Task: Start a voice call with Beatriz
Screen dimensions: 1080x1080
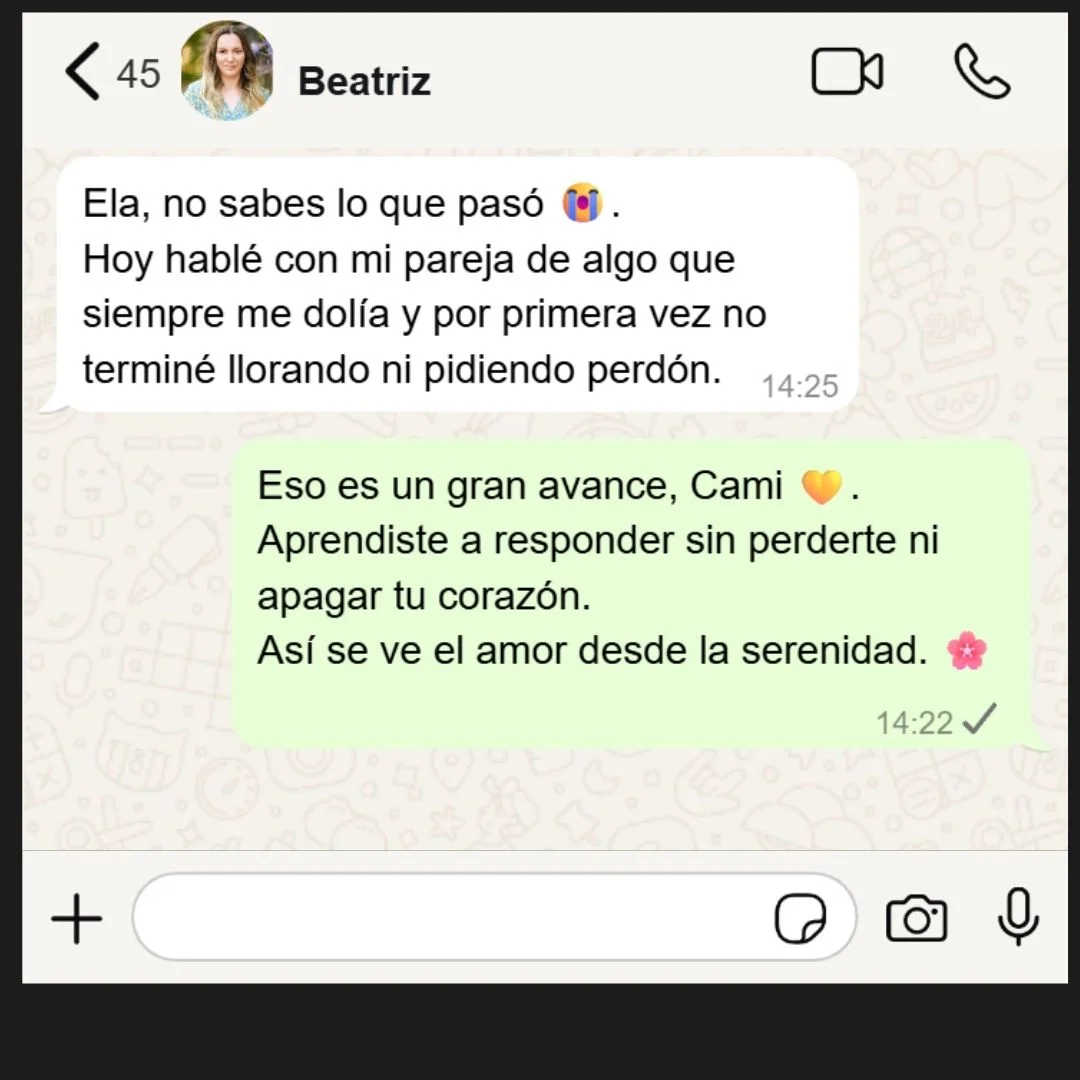Action: [x=982, y=73]
